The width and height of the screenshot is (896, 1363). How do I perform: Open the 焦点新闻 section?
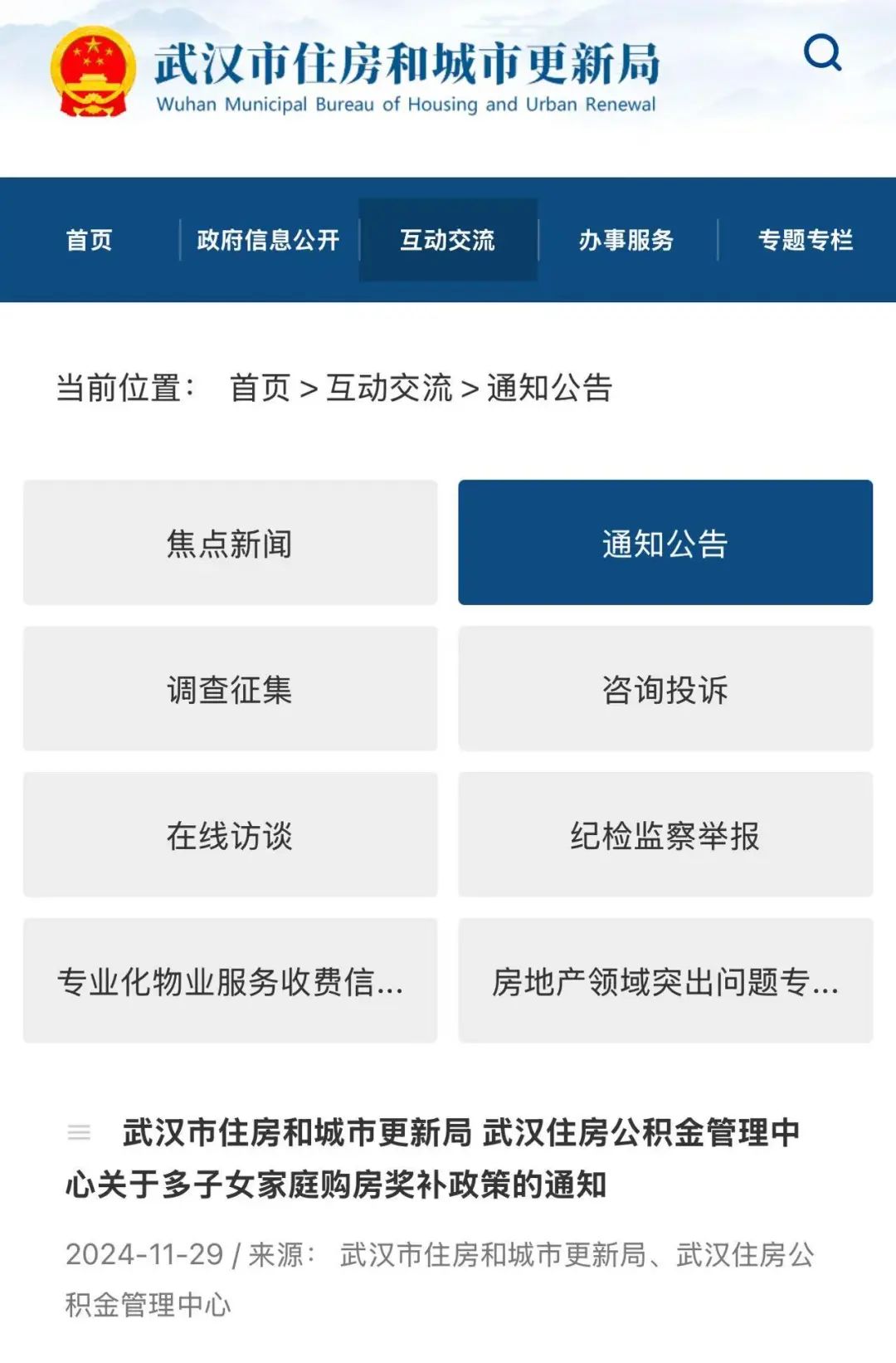230,543
